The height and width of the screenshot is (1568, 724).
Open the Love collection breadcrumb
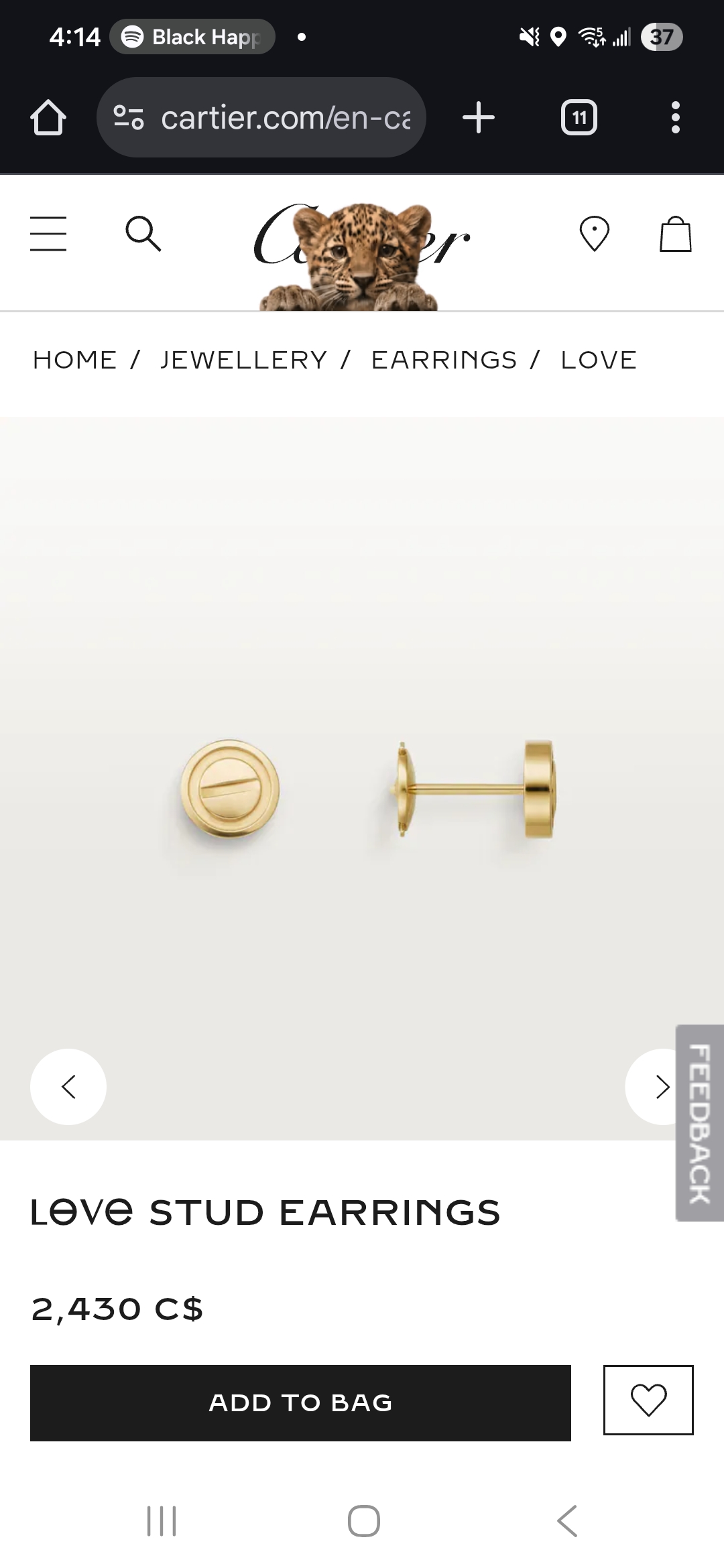tap(599, 361)
